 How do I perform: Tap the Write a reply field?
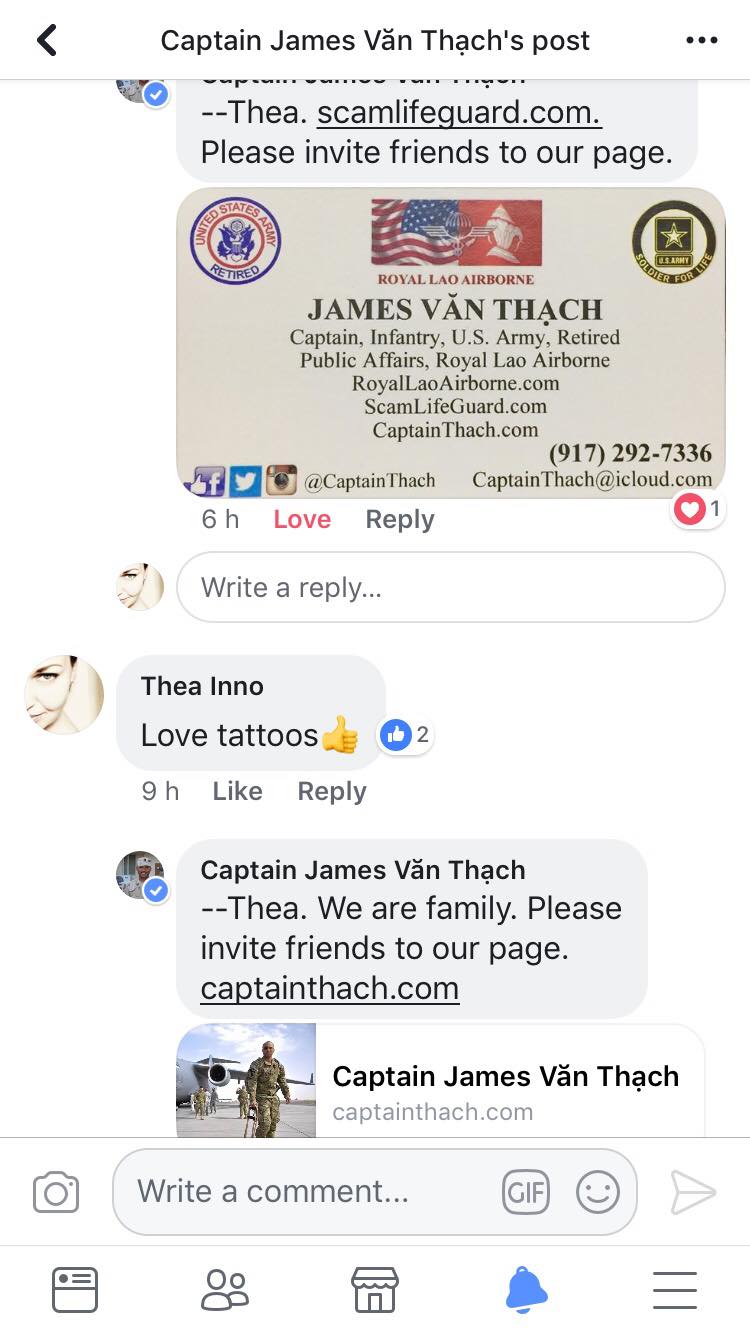click(451, 587)
